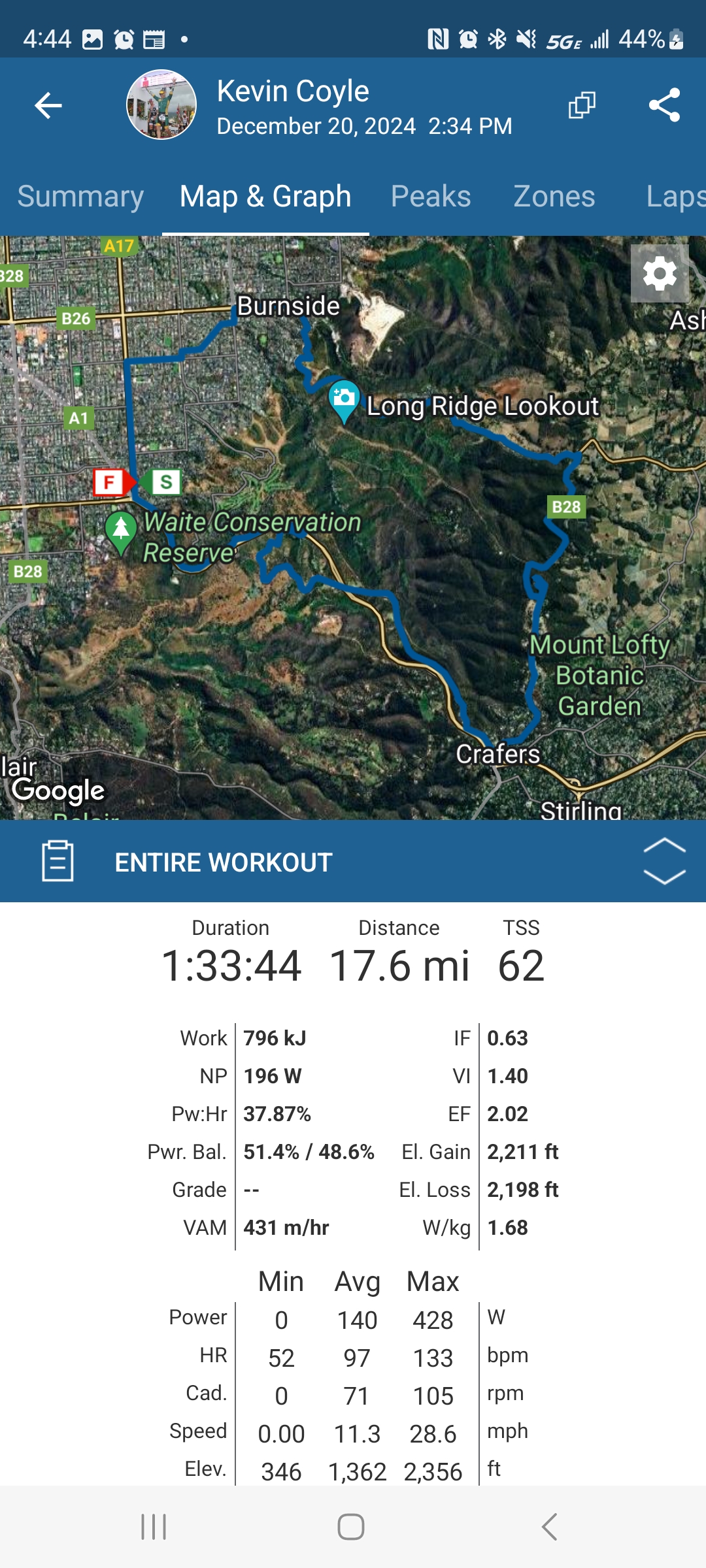
Task: Switch to the Zones tab
Action: pos(554,197)
